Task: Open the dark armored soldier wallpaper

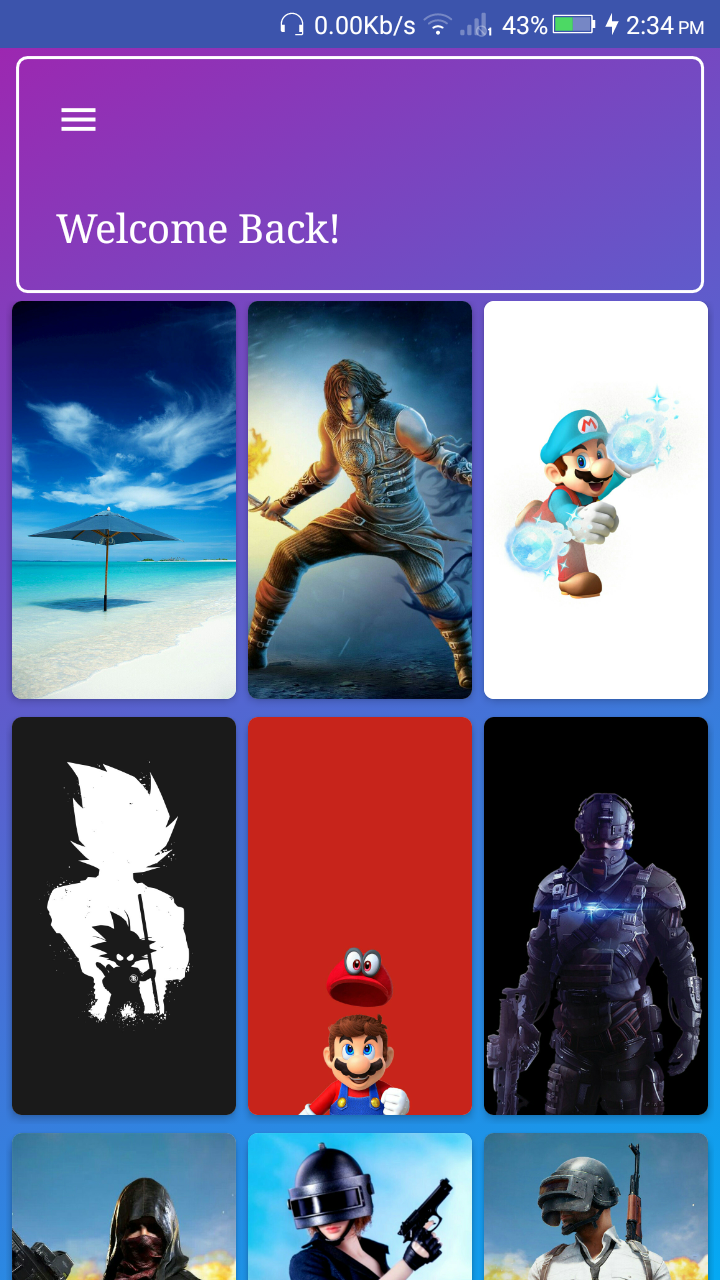Action: coord(596,915)
